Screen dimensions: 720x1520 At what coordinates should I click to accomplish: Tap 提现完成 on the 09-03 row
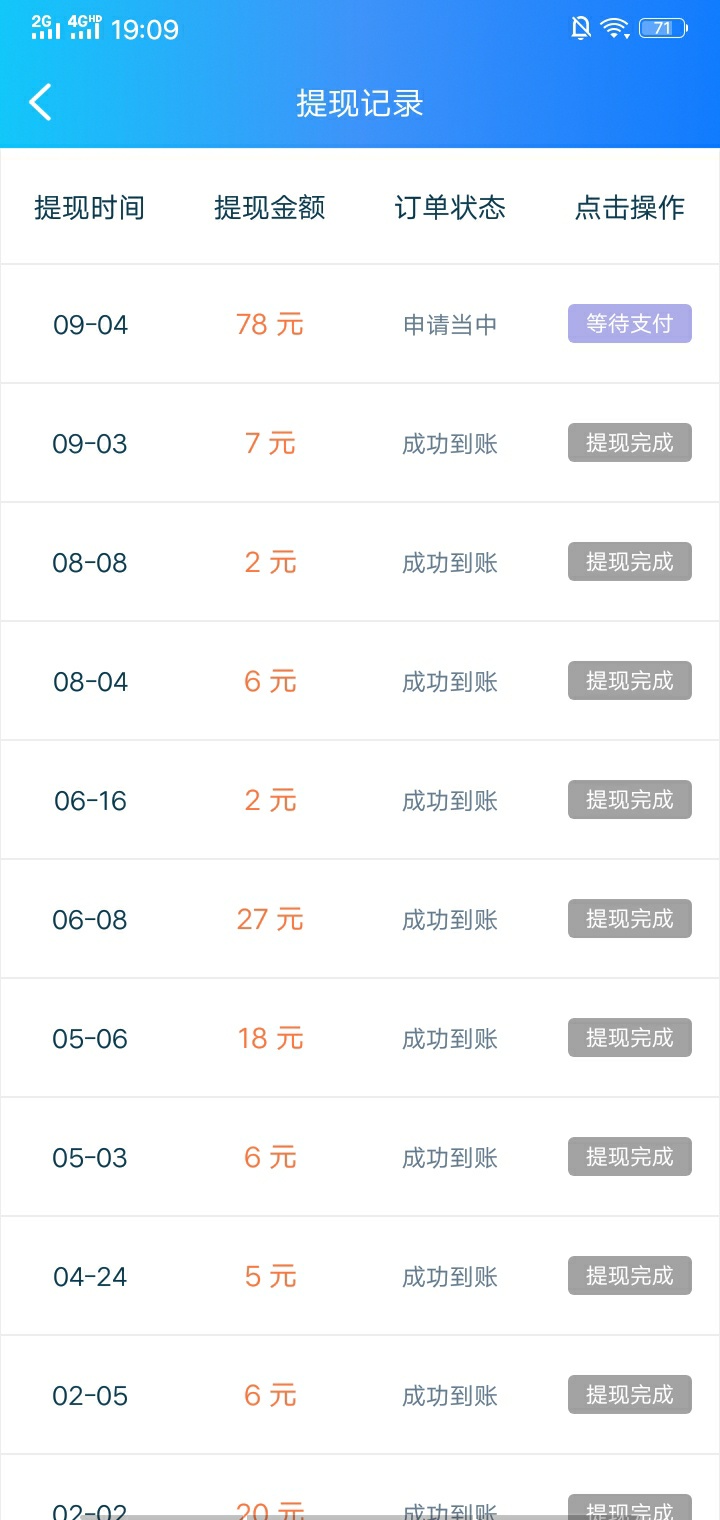click(x=630, y=443)
